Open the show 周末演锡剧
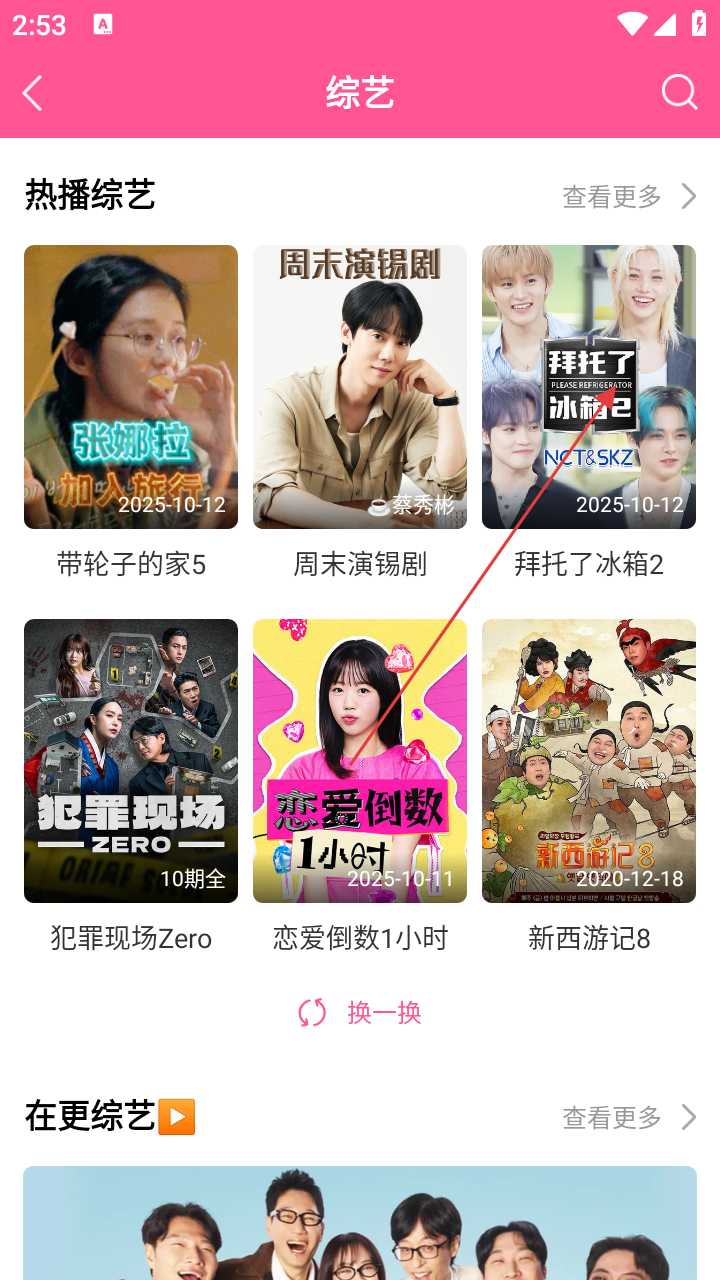Screen dimensions: 720x1280 coord(360,387)
